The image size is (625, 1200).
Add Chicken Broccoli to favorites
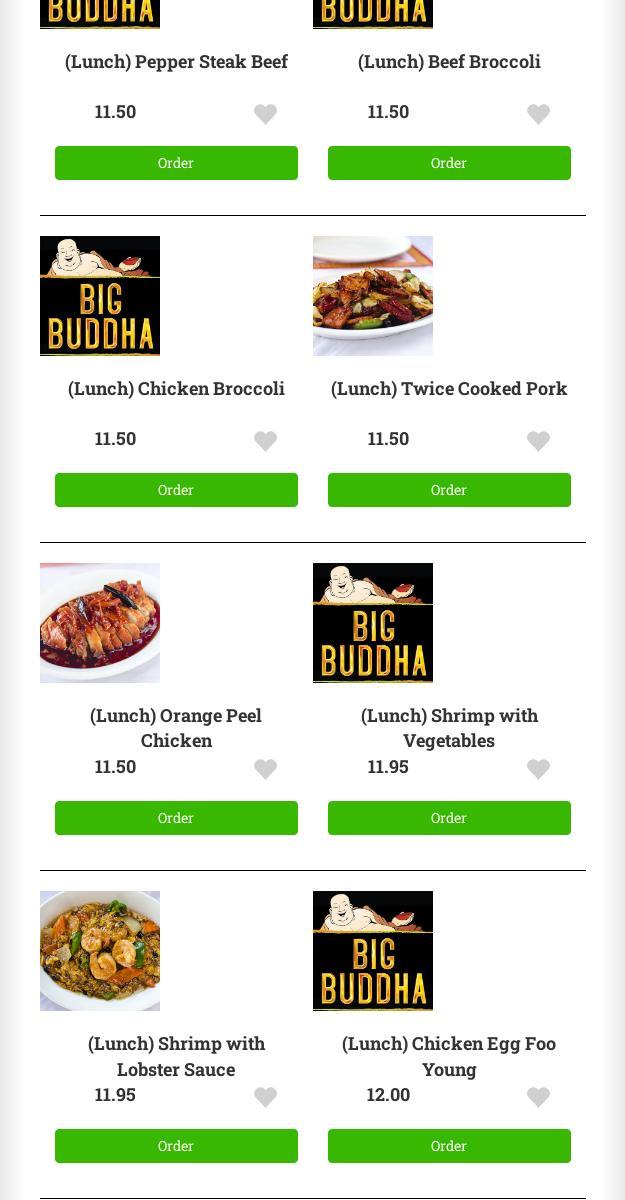pyautogui.click(x=265, y=441)
